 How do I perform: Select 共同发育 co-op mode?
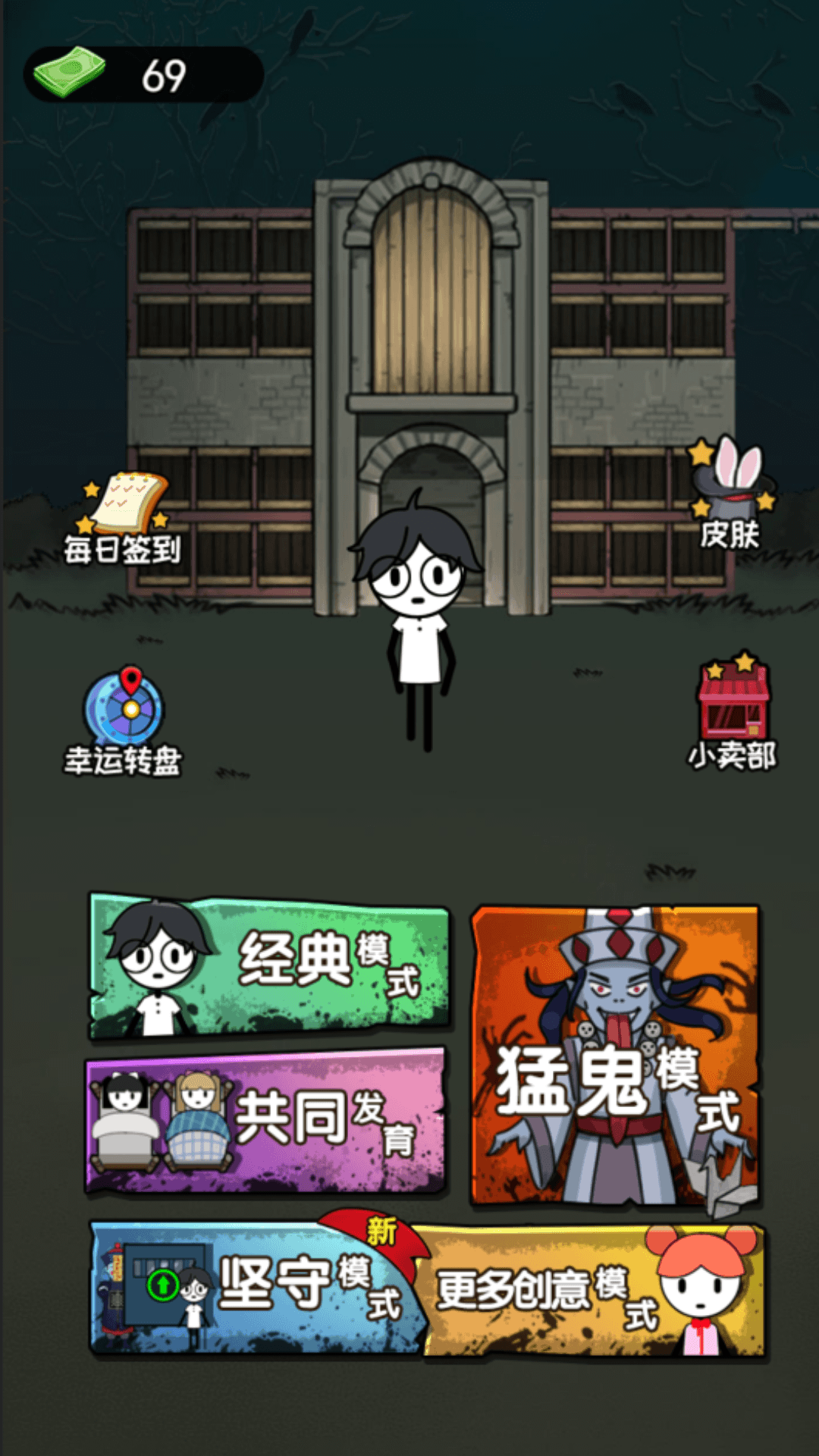tap(265, 1121)
